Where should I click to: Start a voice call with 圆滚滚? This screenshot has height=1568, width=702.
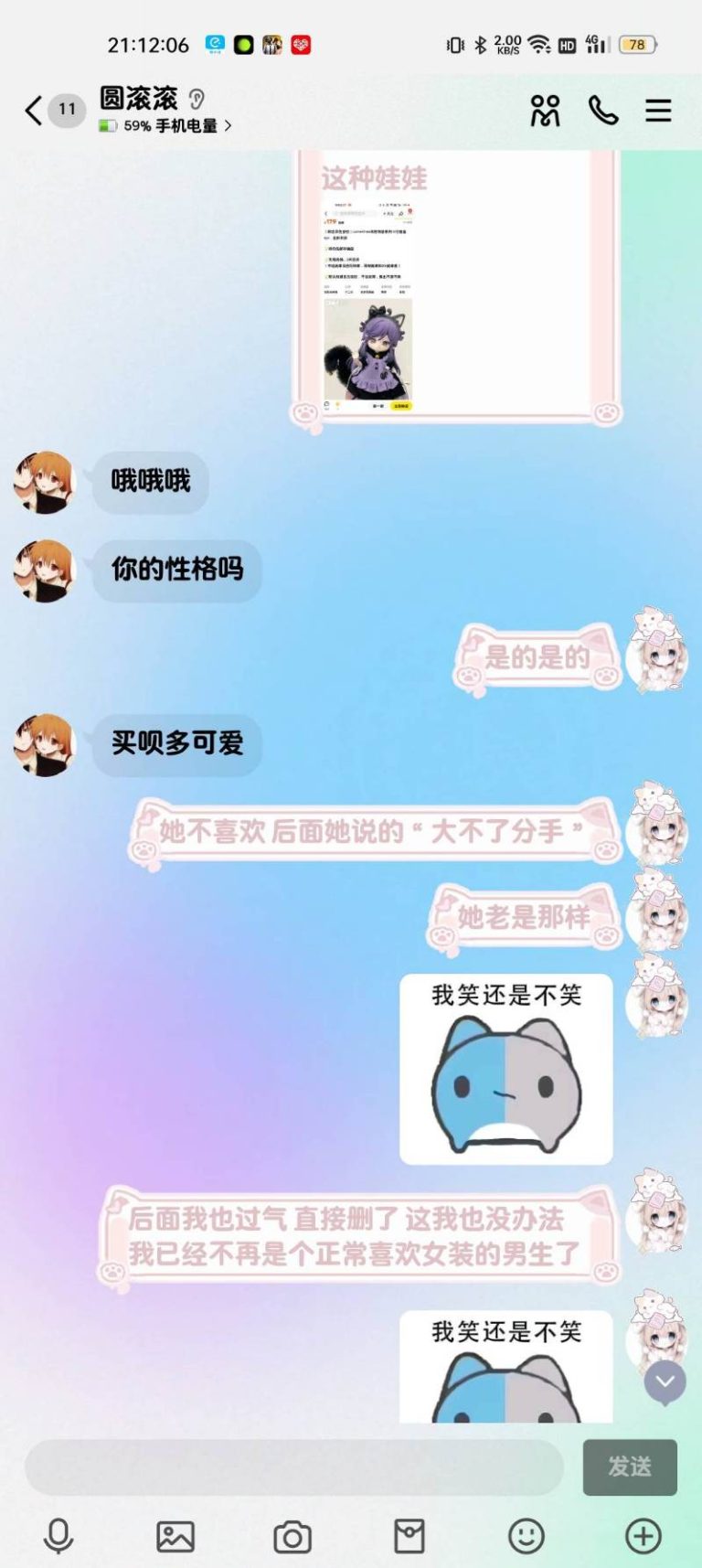tap(603, 111)
